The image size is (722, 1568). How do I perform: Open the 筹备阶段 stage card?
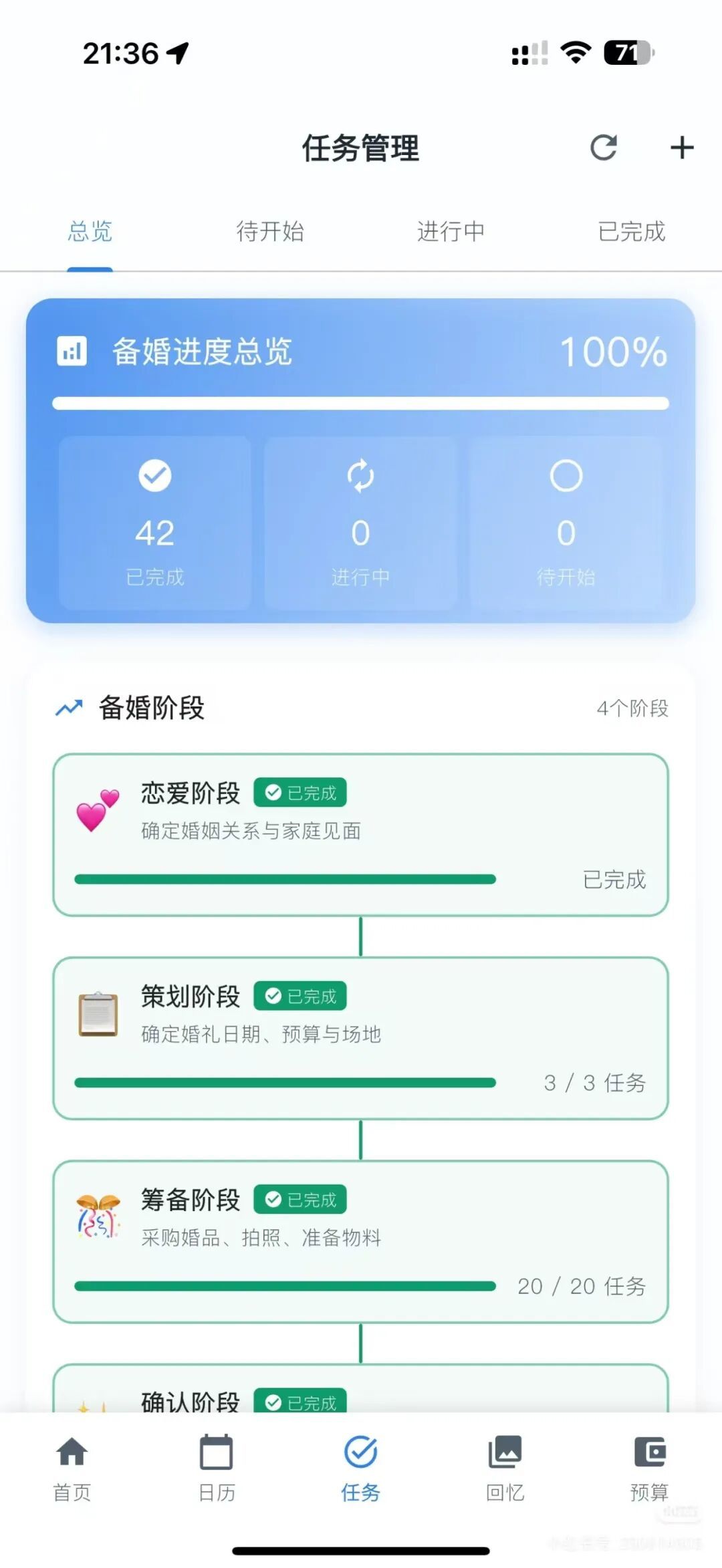[360, 1240]
